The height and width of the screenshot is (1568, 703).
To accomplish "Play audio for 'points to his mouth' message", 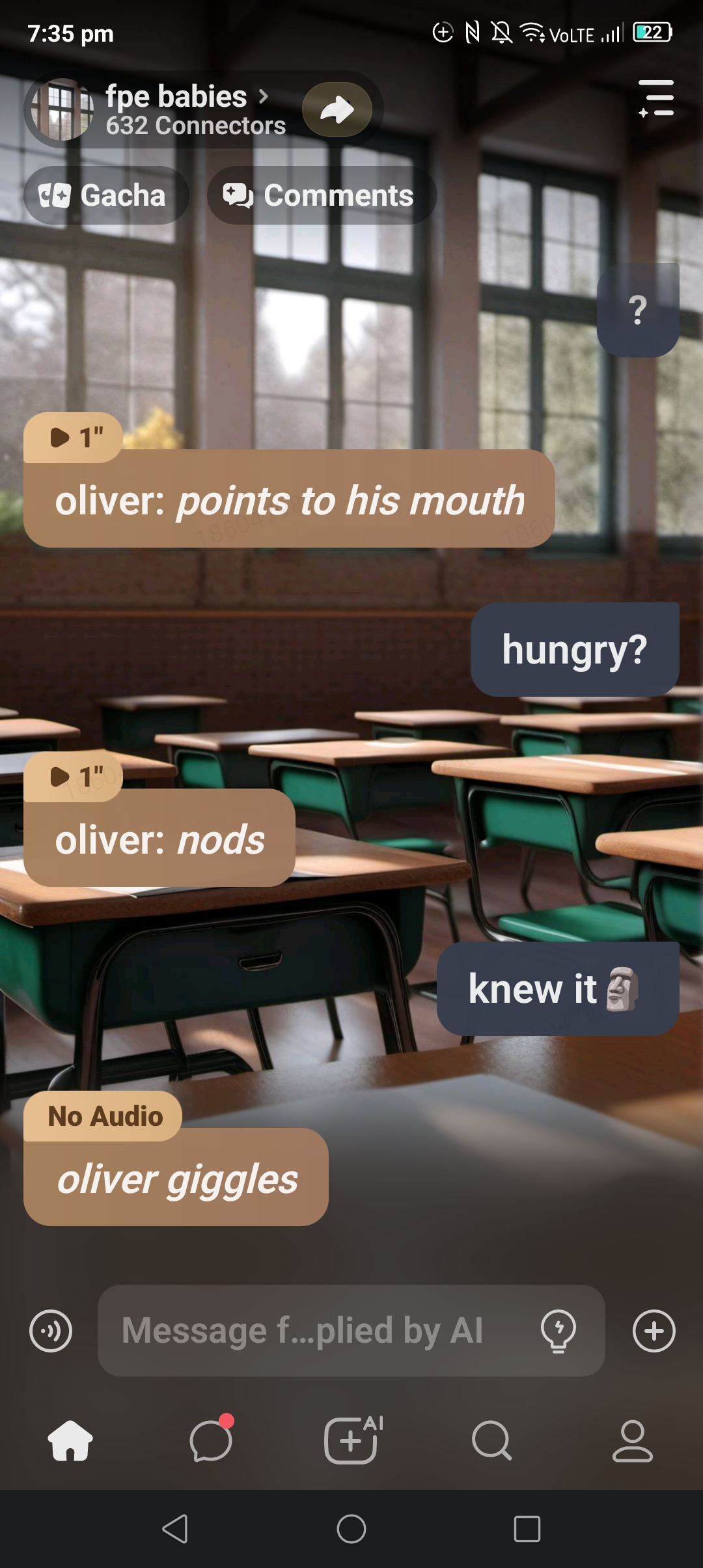I will [73, 438].
